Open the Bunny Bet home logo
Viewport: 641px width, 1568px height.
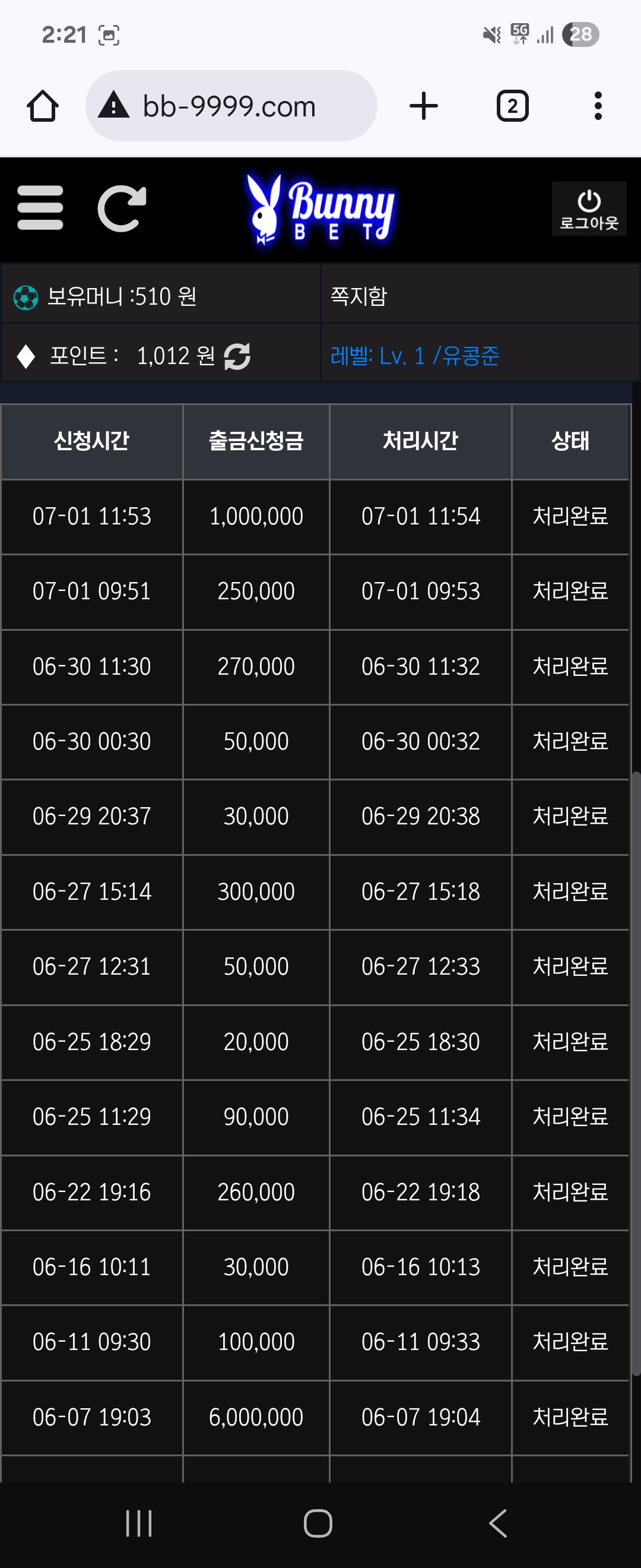(x=320, y=209)
